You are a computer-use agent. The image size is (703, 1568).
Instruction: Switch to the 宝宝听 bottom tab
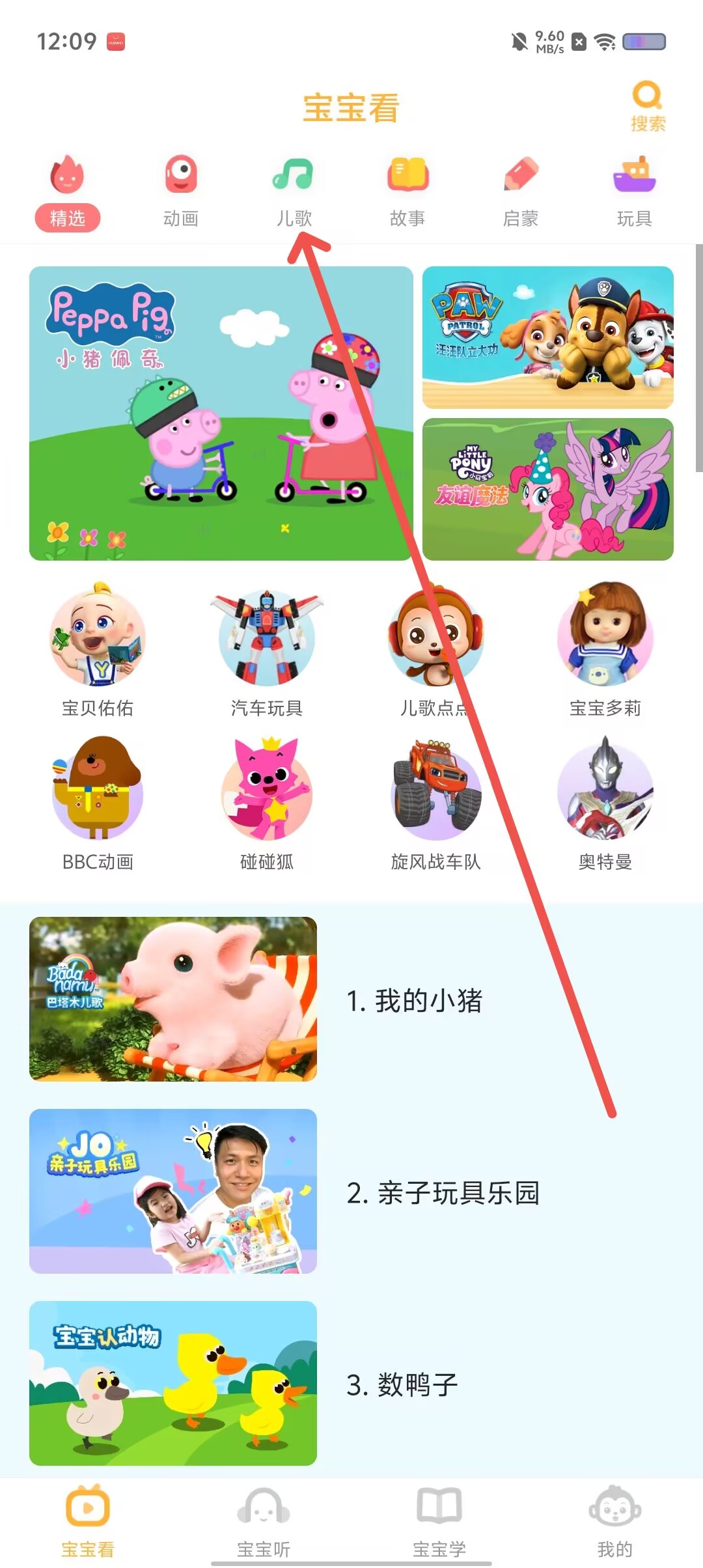pos(264,1522)
